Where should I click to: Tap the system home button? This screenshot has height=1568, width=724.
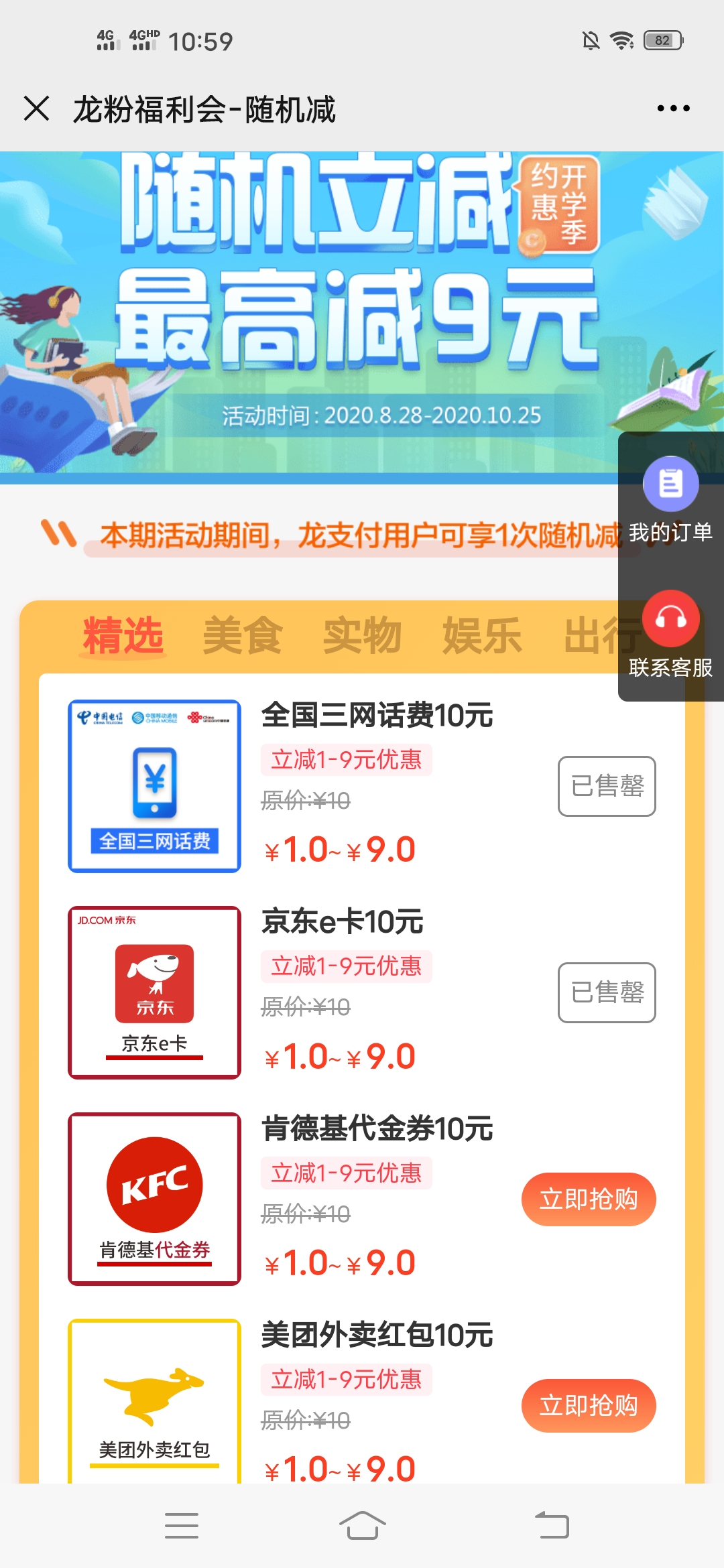362,1526
